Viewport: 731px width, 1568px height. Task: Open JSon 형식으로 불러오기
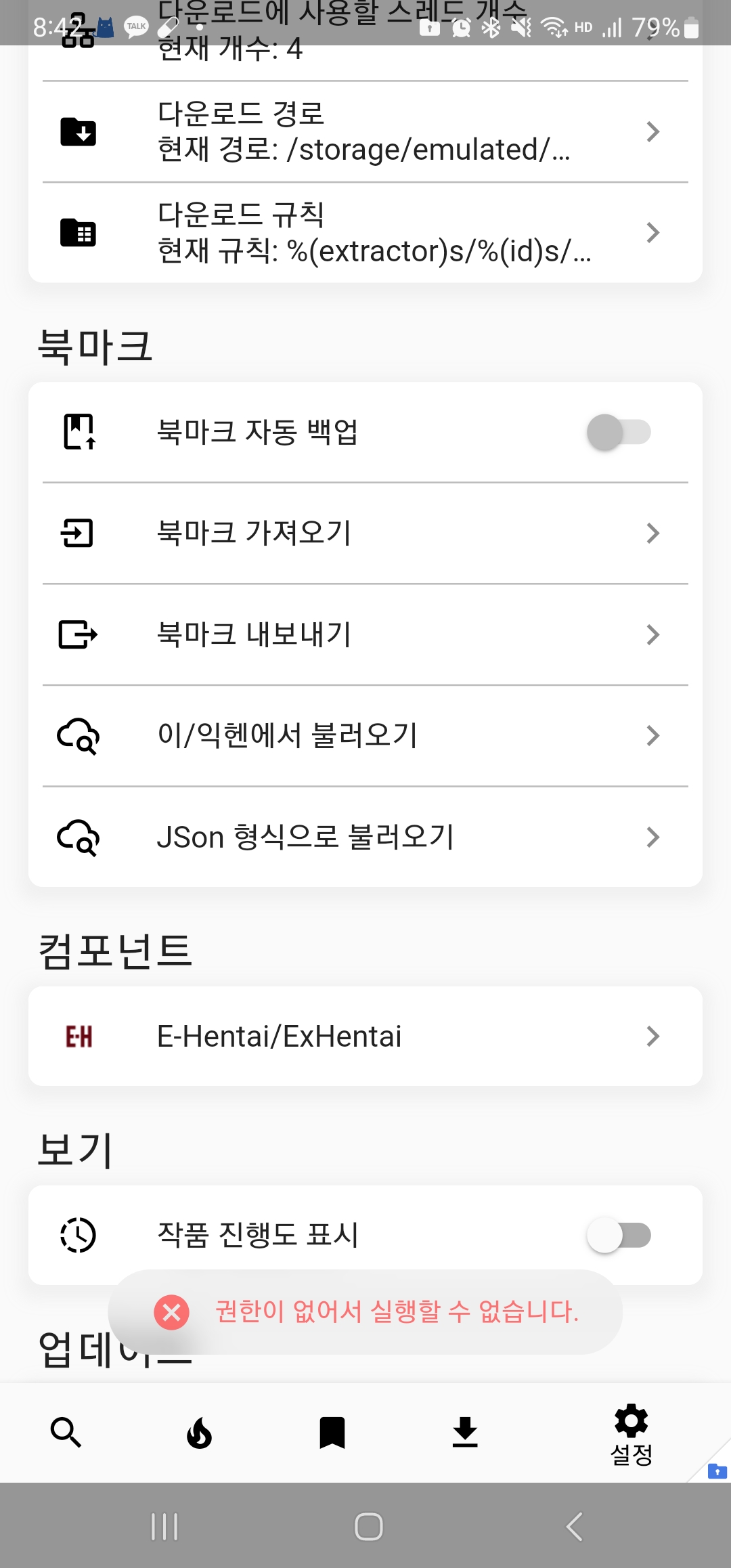[365, 837]
